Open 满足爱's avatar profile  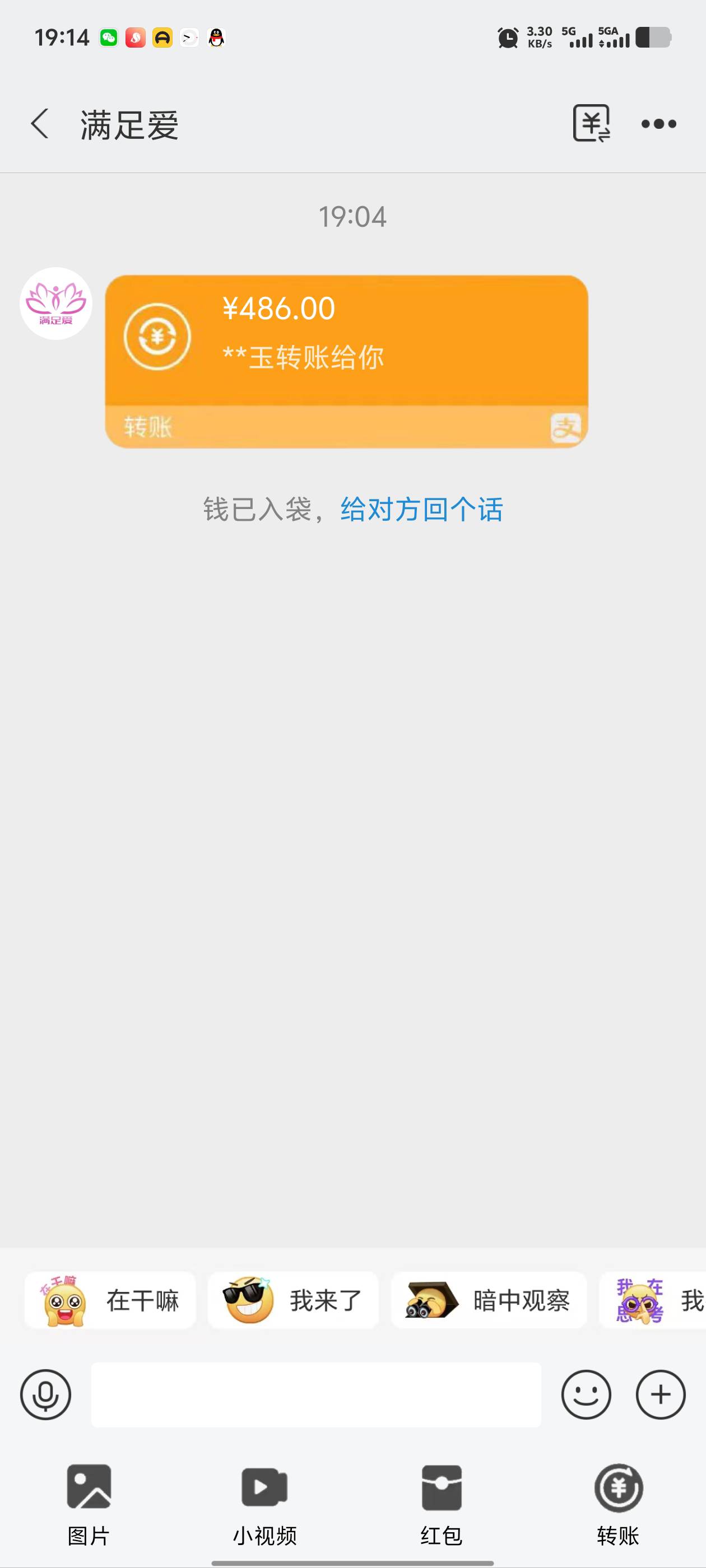point(56,303)
